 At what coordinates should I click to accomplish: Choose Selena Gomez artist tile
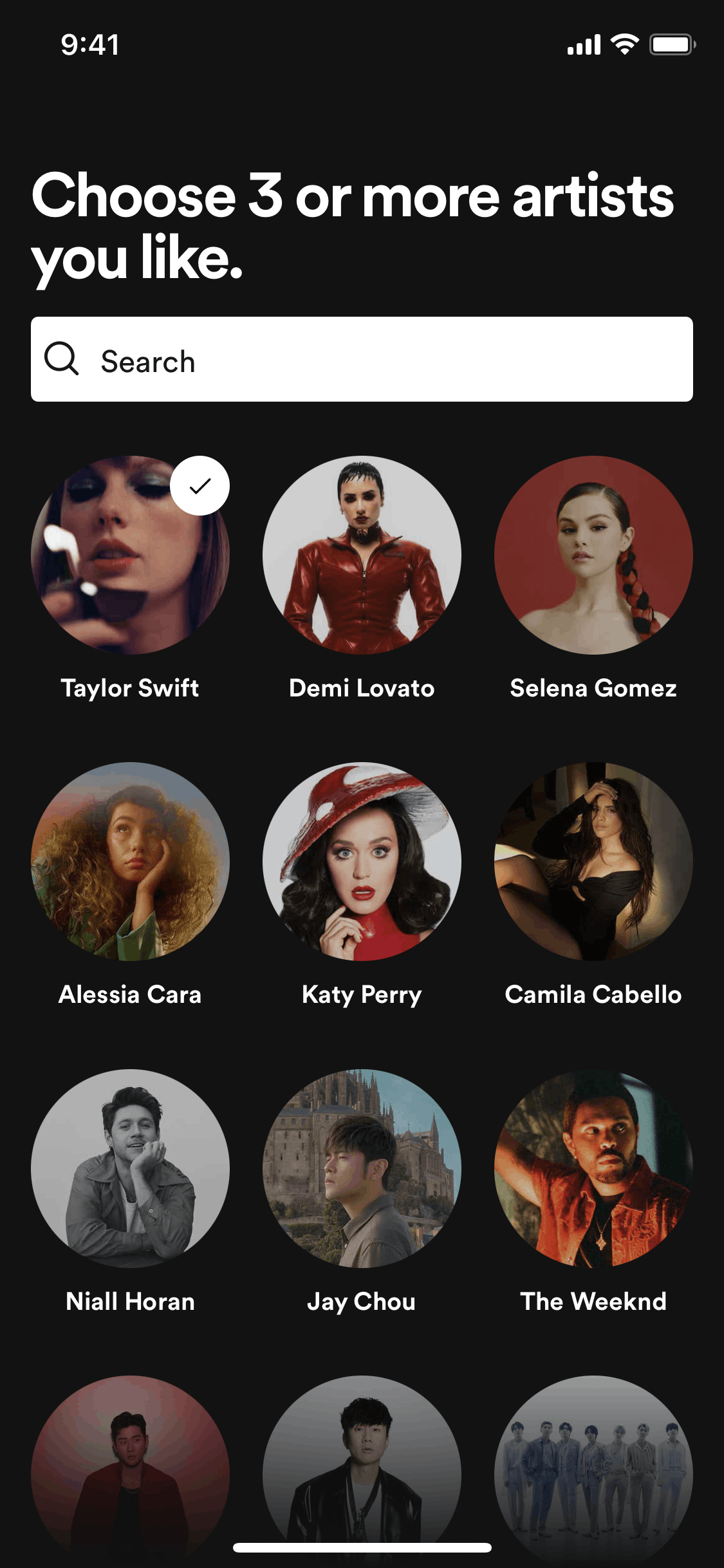593,555
